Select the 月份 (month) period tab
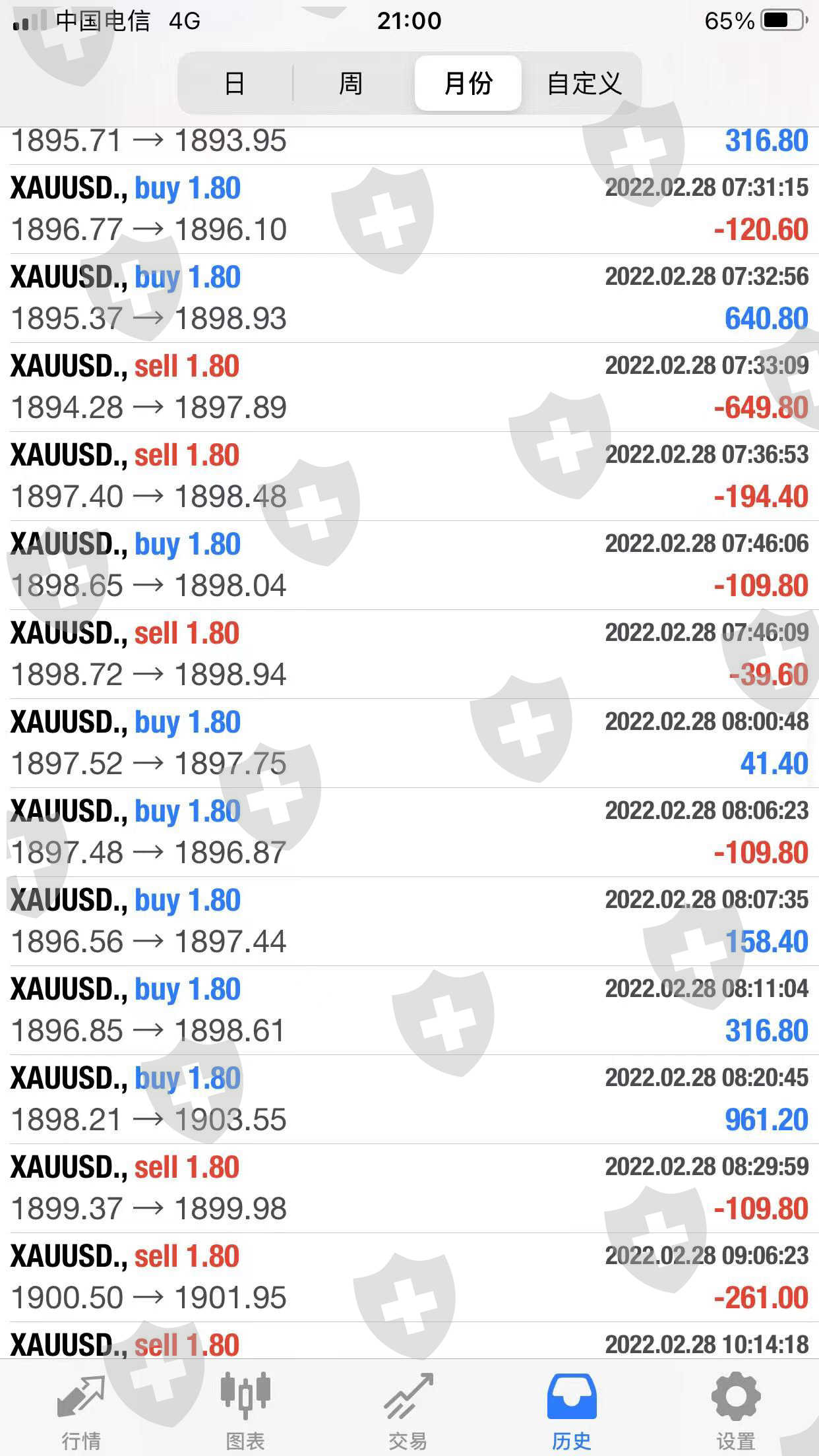Image resolution: width=819 pixels, height=1456 pixels. click(x=468, y=84)
